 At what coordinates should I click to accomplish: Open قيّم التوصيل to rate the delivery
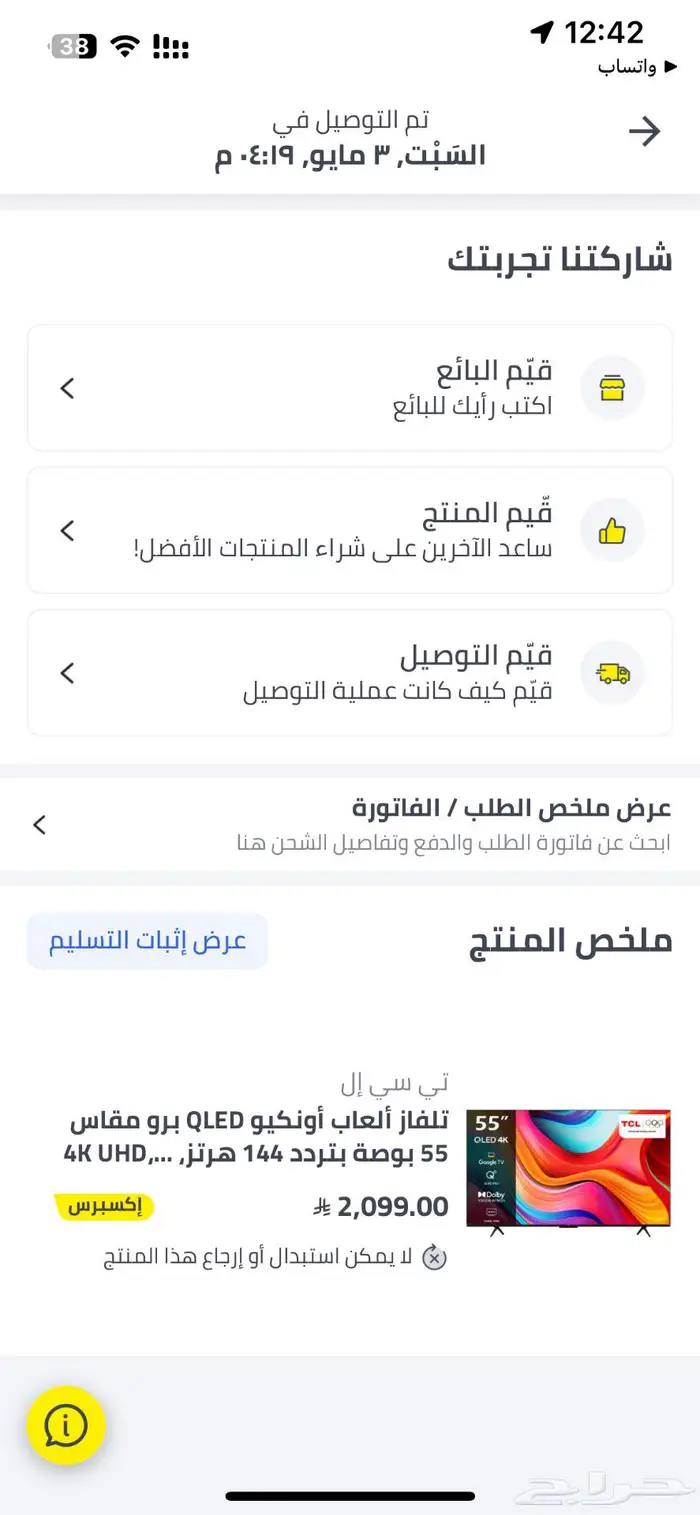(x=350, y=673)
